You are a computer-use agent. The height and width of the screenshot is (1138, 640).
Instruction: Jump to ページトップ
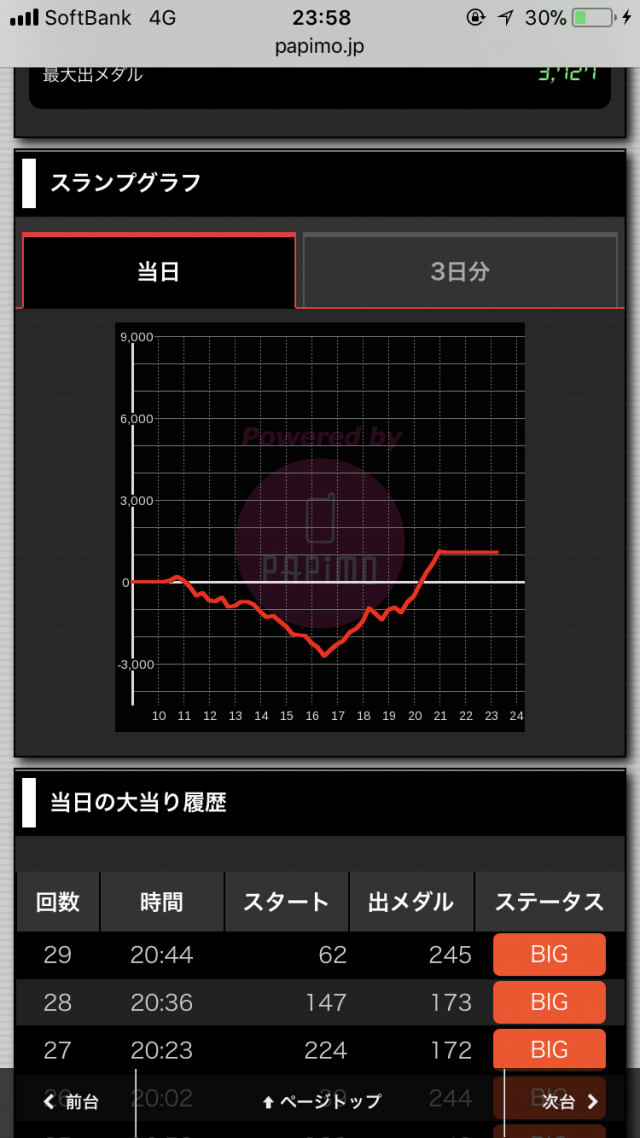pos(321,1102)
